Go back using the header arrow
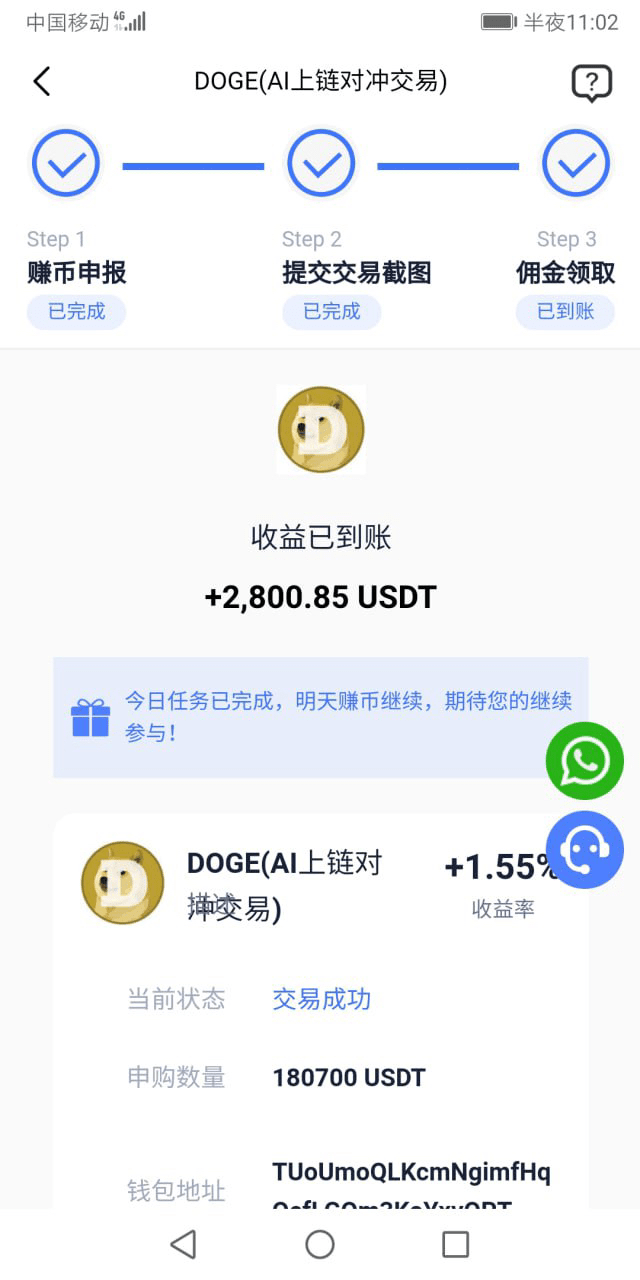 (x=41, y=81)
